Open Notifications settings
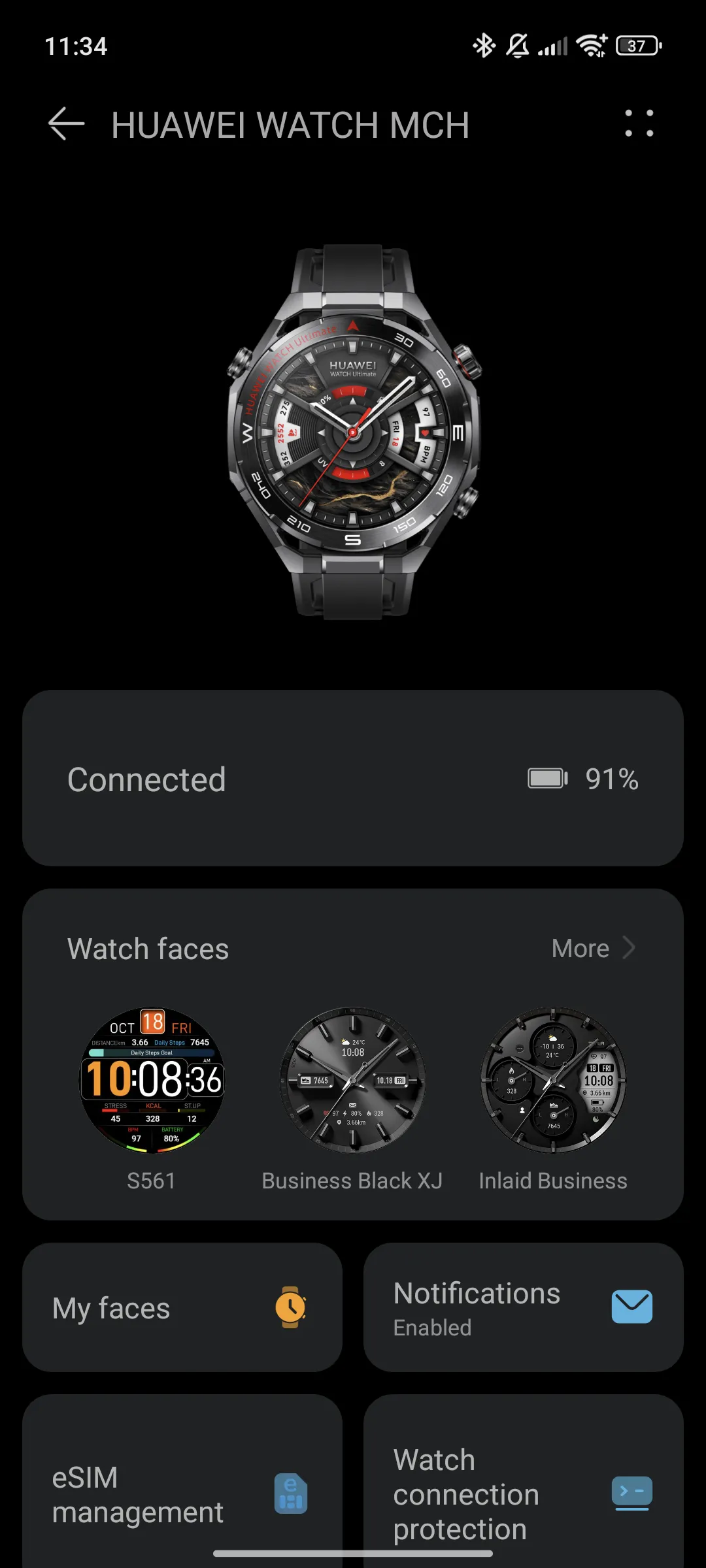 tap(523, 1308)
